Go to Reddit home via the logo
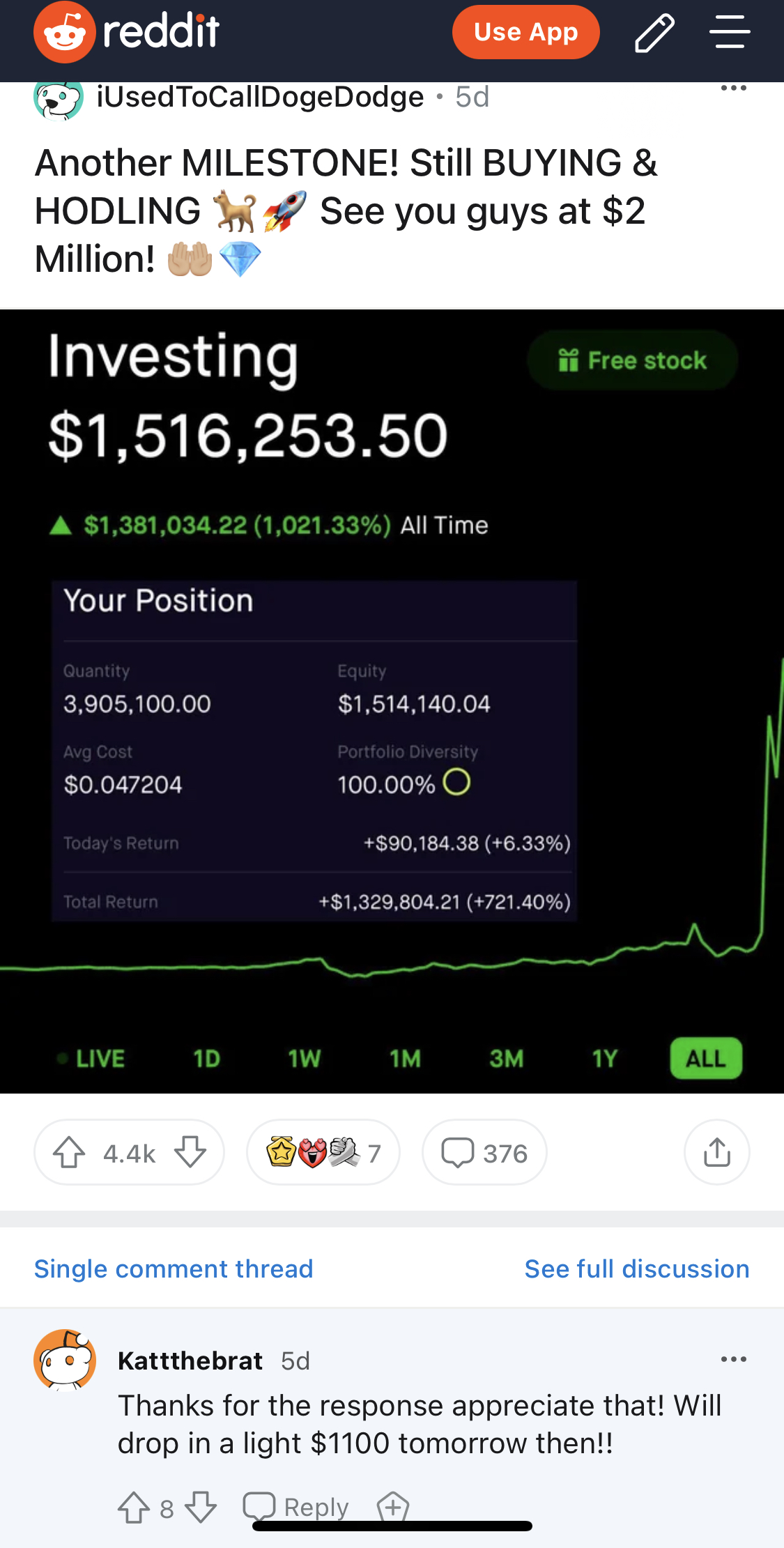784x1548 pixels. click(x=127, y=32)
